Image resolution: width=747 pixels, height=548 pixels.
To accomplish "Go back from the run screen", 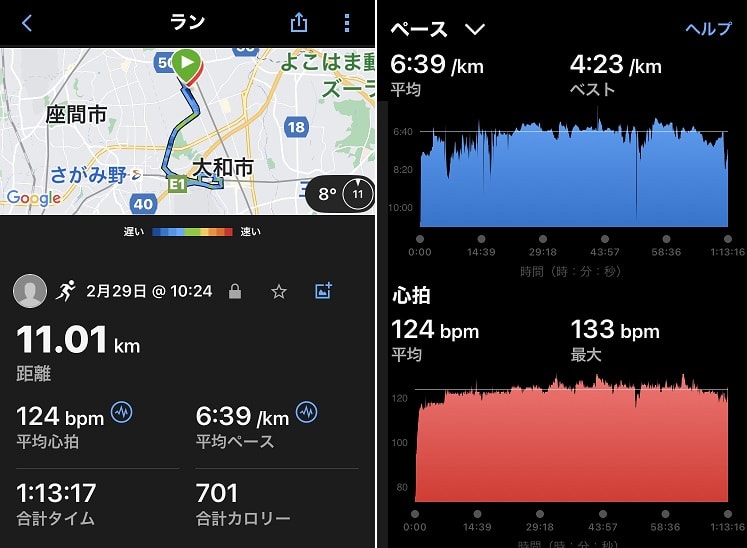I will [26, 23].
